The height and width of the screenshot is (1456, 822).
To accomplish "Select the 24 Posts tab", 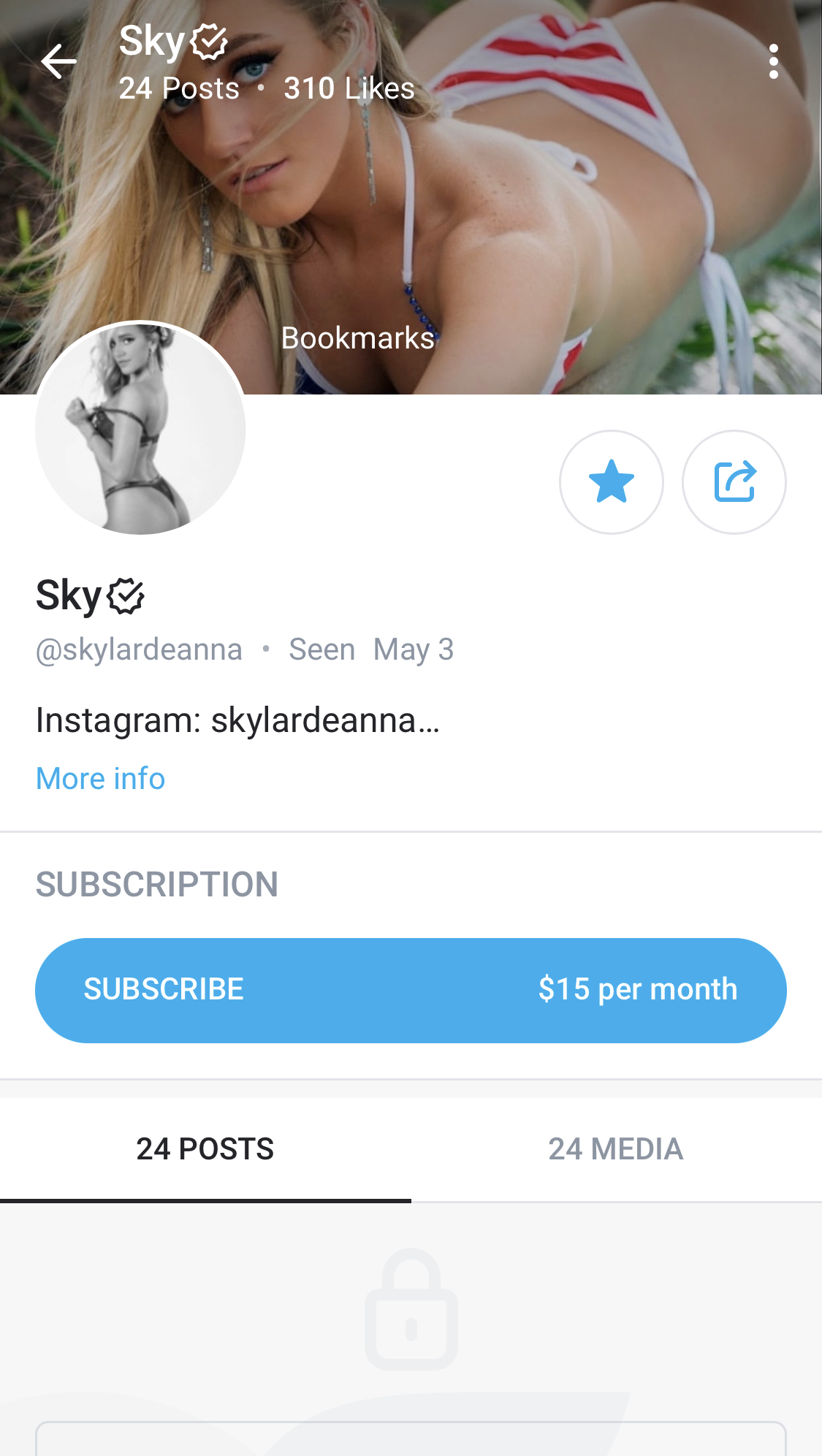I will pos(205,1149).
